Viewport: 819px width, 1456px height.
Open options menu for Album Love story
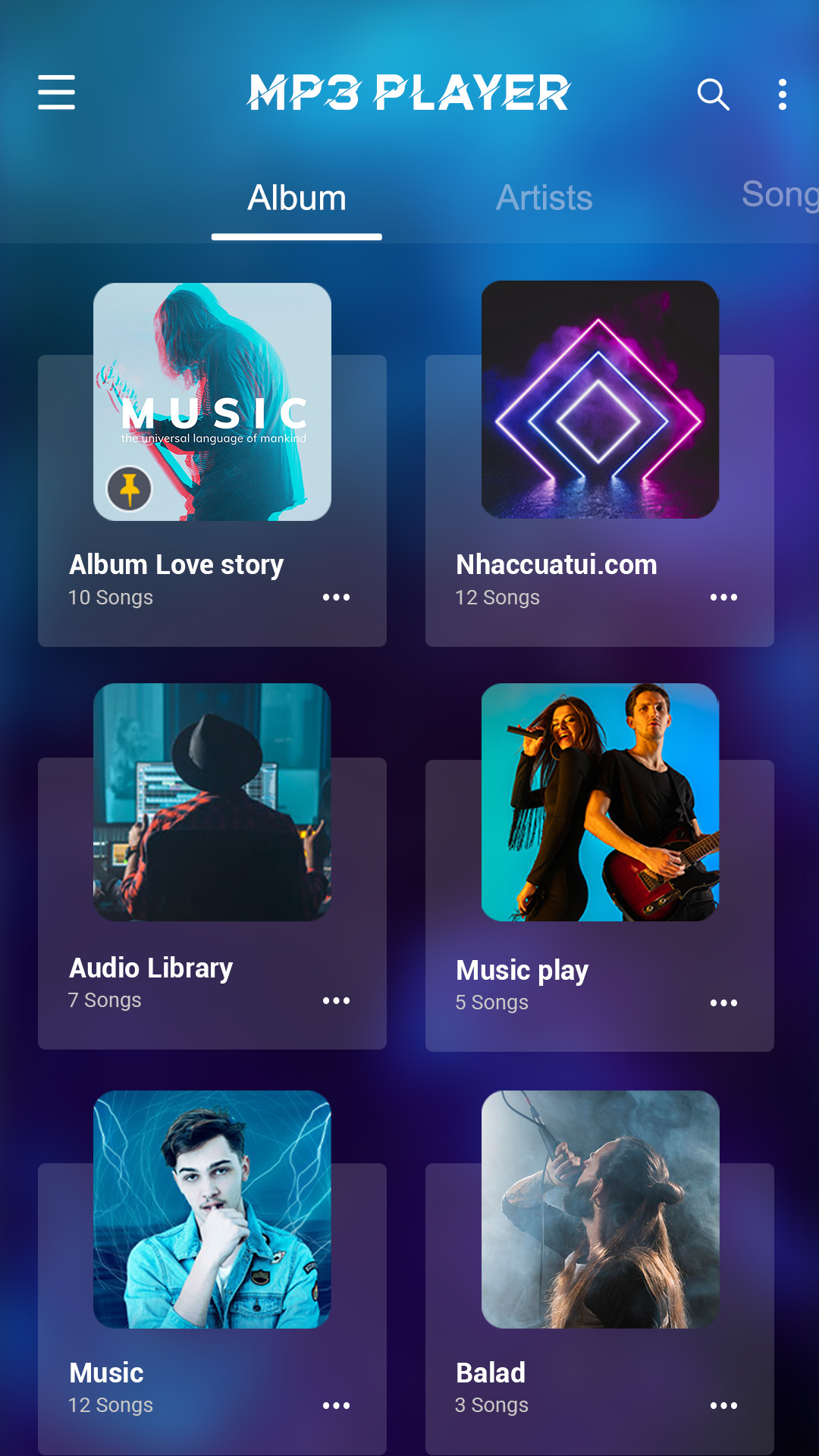pos(336,598)
